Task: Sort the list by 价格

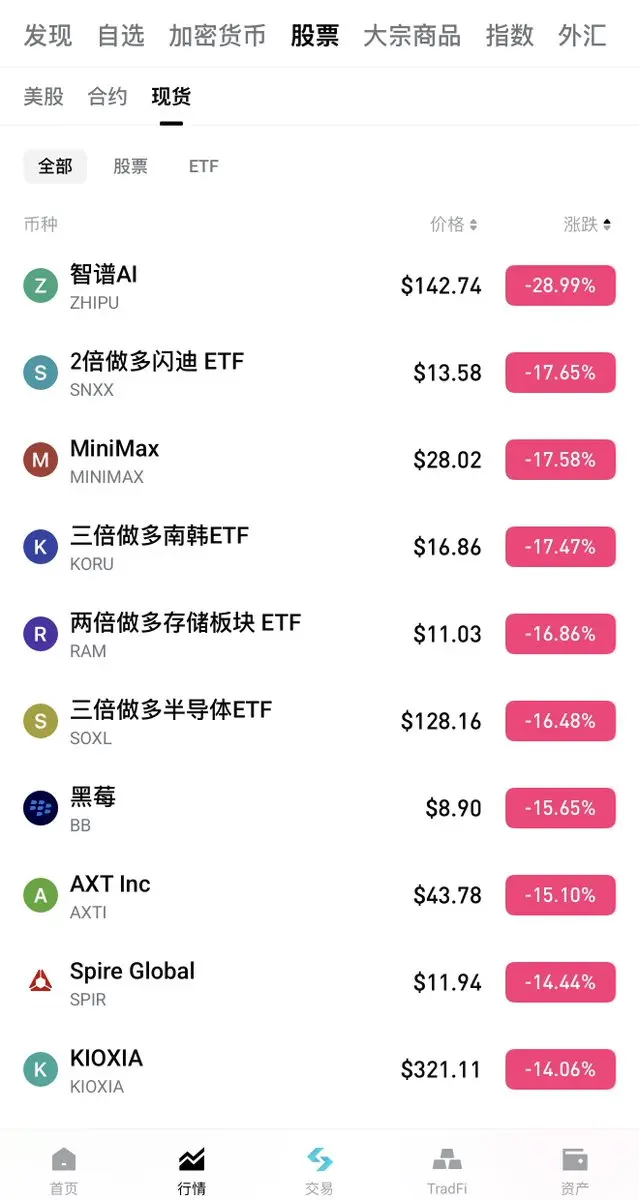Action: click(454, 224)
